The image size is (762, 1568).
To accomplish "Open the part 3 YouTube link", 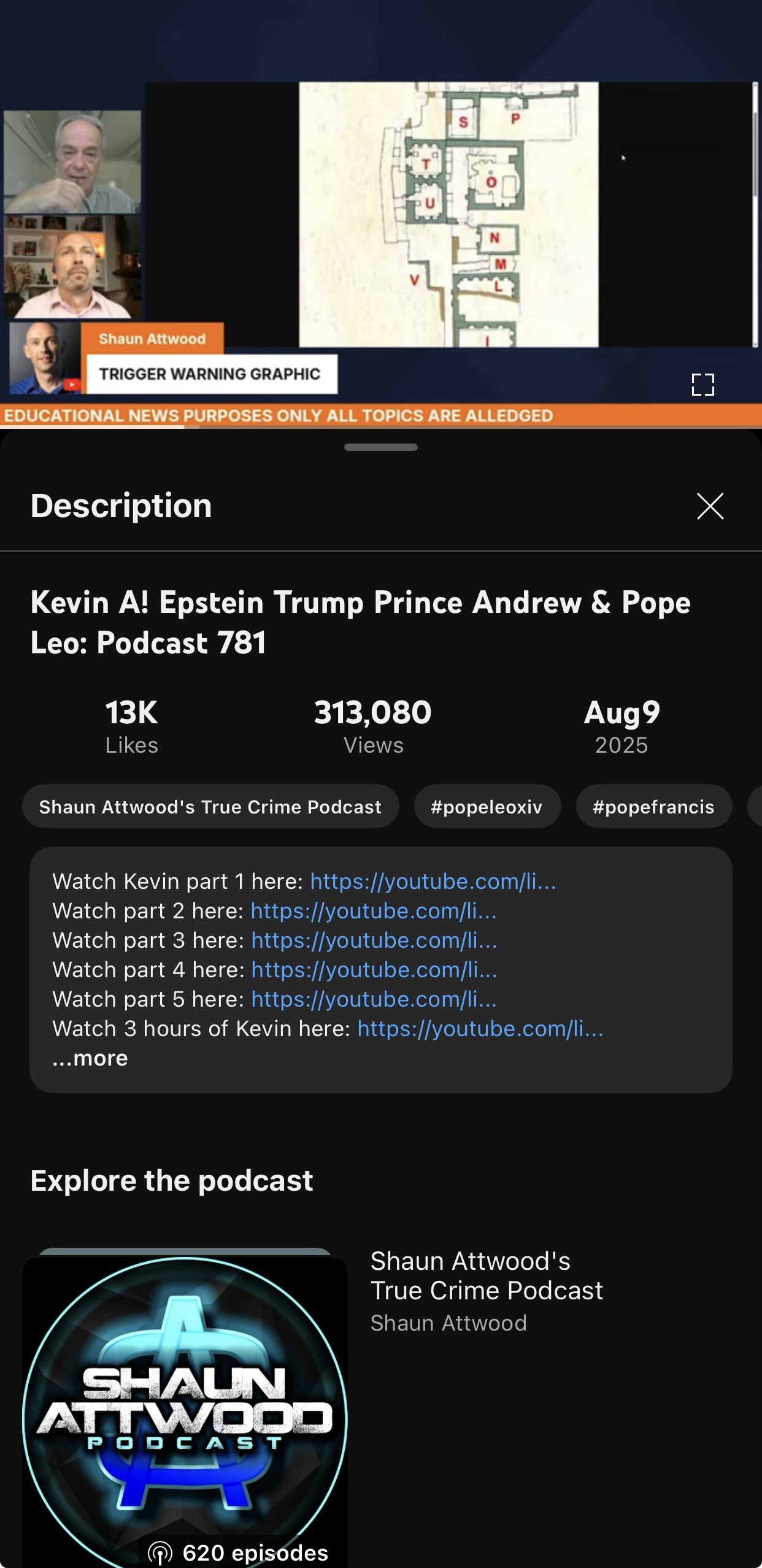I will point(374,940).
